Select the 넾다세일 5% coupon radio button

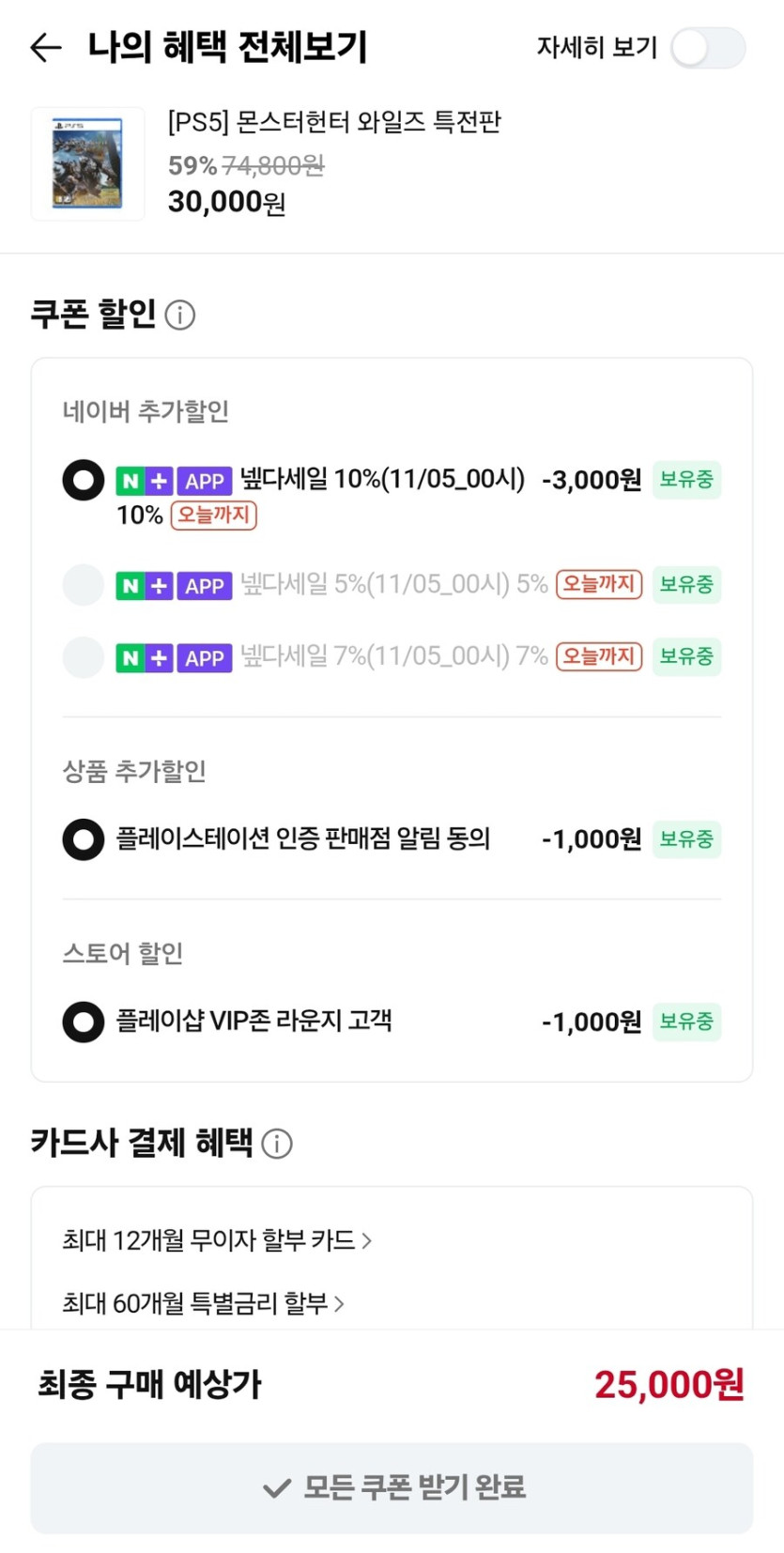click(83, 586)
